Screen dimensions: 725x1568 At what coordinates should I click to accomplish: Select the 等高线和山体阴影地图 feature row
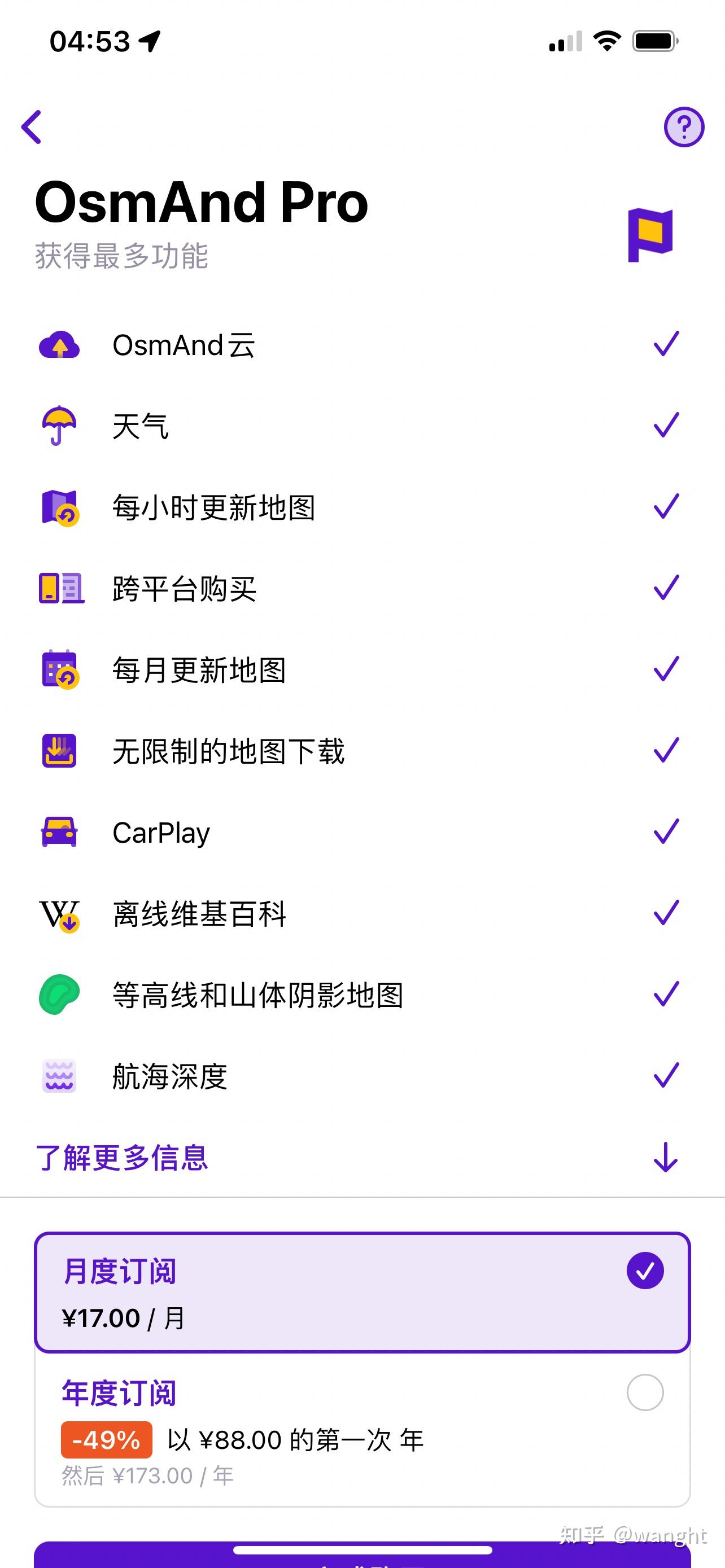coord(258,996)
